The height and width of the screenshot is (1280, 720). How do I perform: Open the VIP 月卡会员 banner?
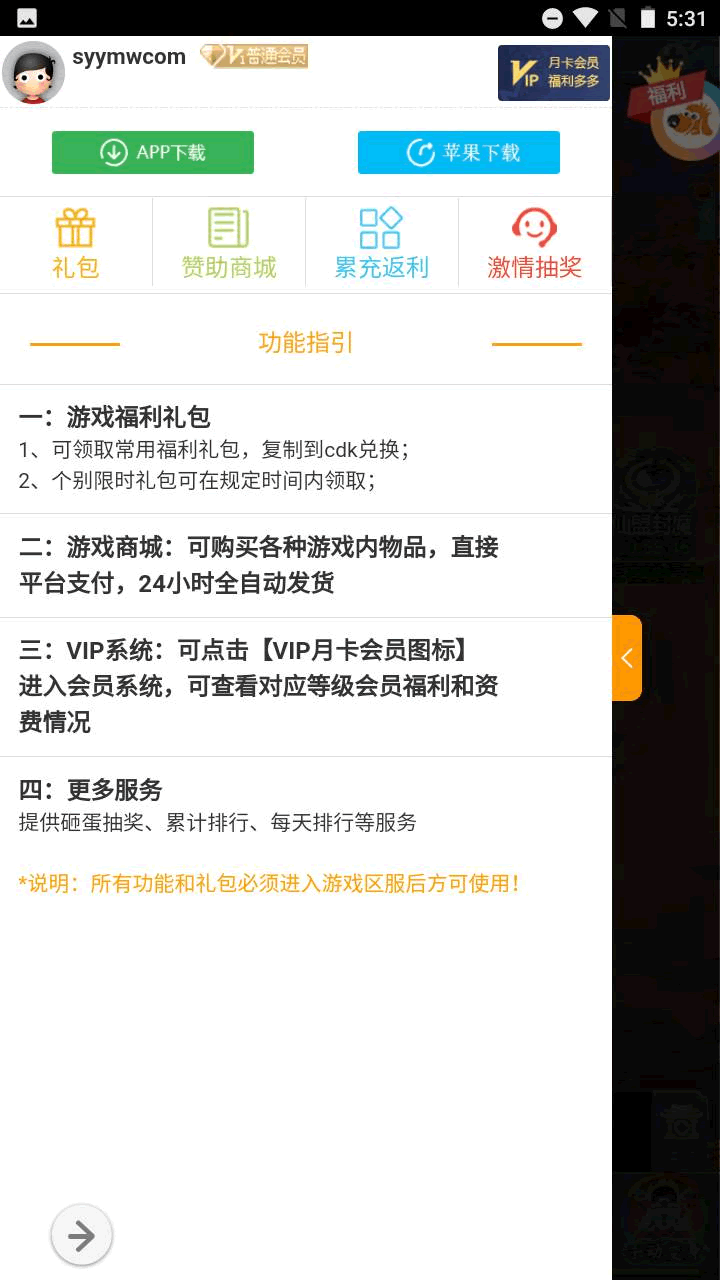pyautogui.click(x=554, y=73)
